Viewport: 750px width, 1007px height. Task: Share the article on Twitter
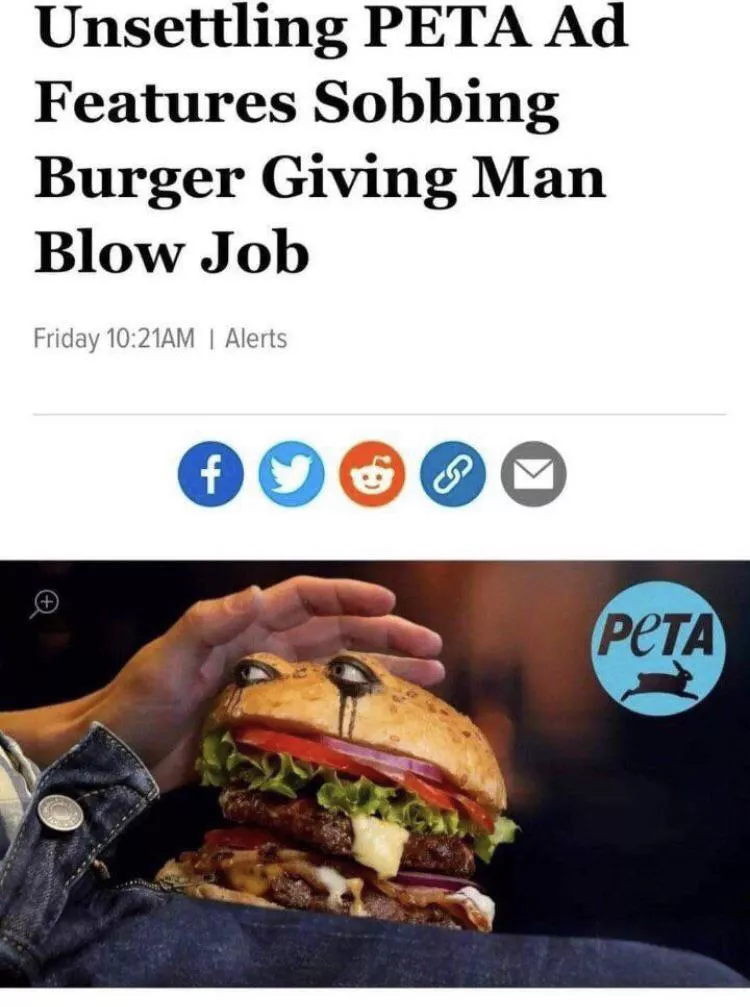point(291,474)
